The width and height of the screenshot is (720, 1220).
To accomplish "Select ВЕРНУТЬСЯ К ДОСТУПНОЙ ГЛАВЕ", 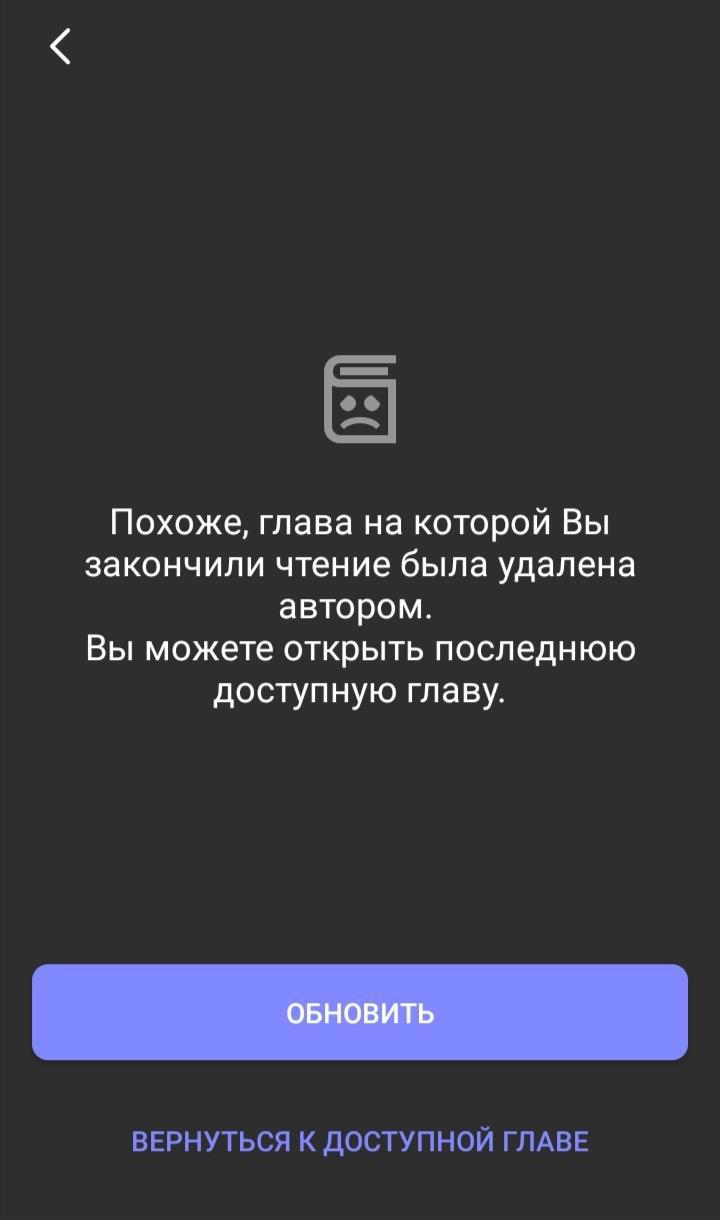I will click(360, 1141).
